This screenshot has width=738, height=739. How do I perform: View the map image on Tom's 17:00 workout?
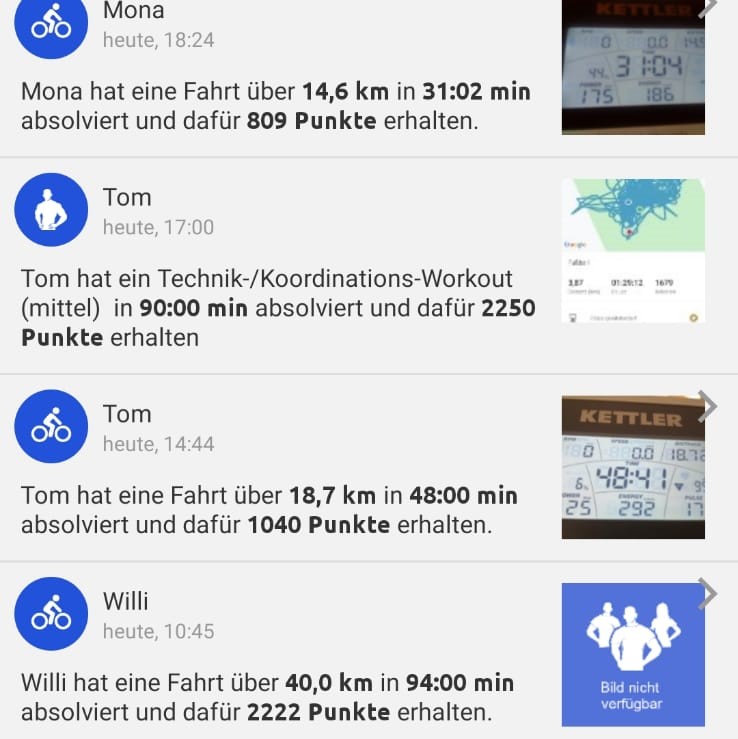pyautogui.click(x=632, y=251)
